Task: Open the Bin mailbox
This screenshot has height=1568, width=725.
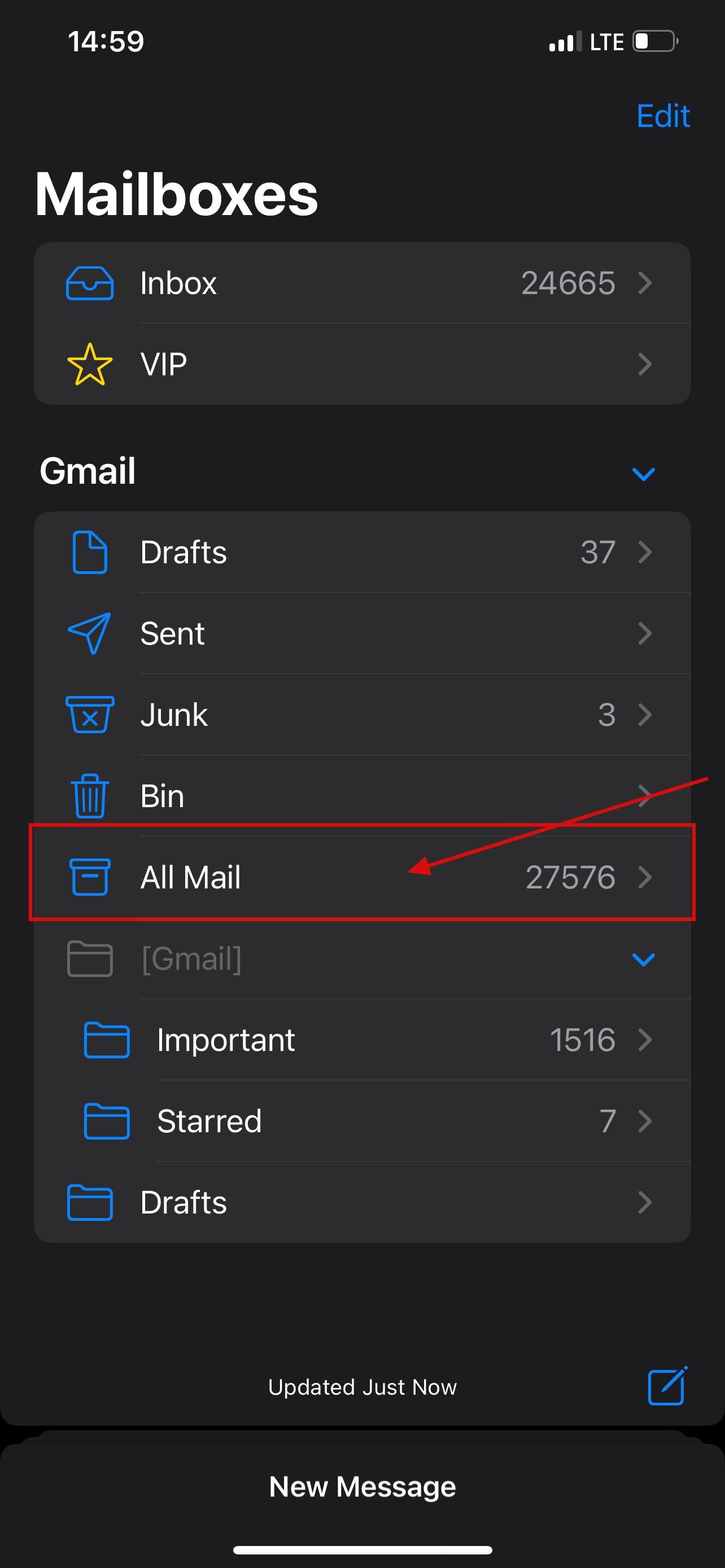Action: coord(361,795)
